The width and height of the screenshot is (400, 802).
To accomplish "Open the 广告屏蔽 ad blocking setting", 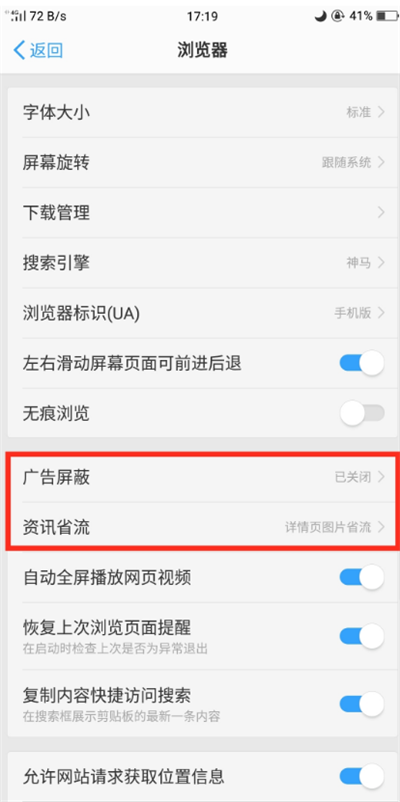I will pos(200,477).
